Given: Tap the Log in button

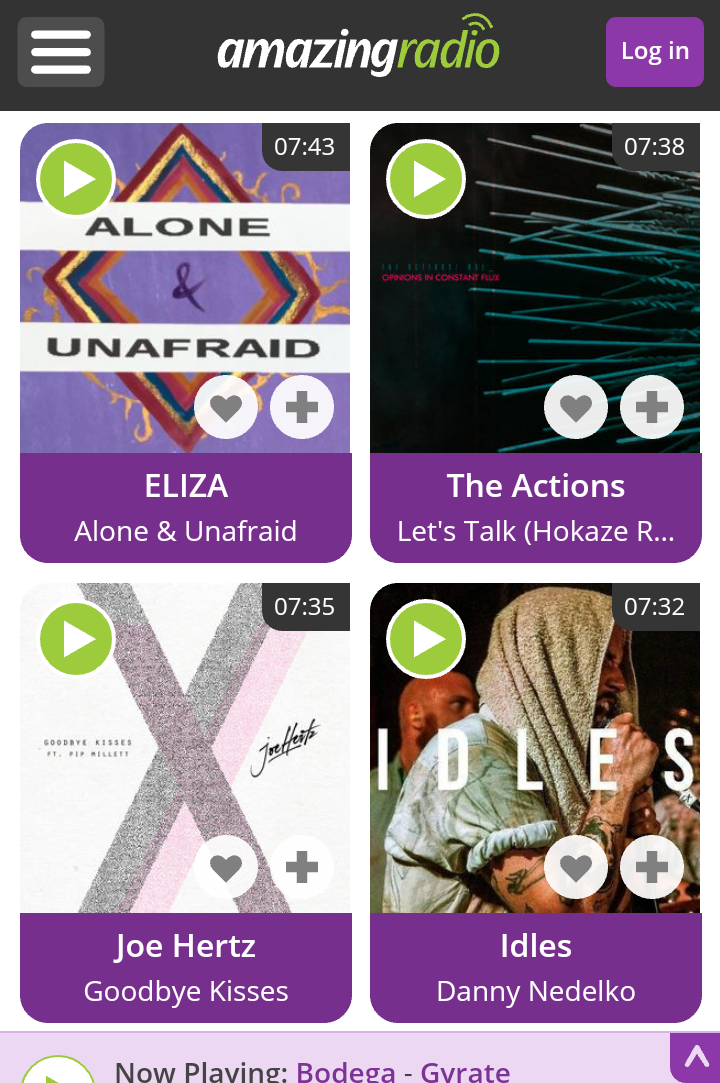Looking at the screenshot, I should tap(654, 52).
